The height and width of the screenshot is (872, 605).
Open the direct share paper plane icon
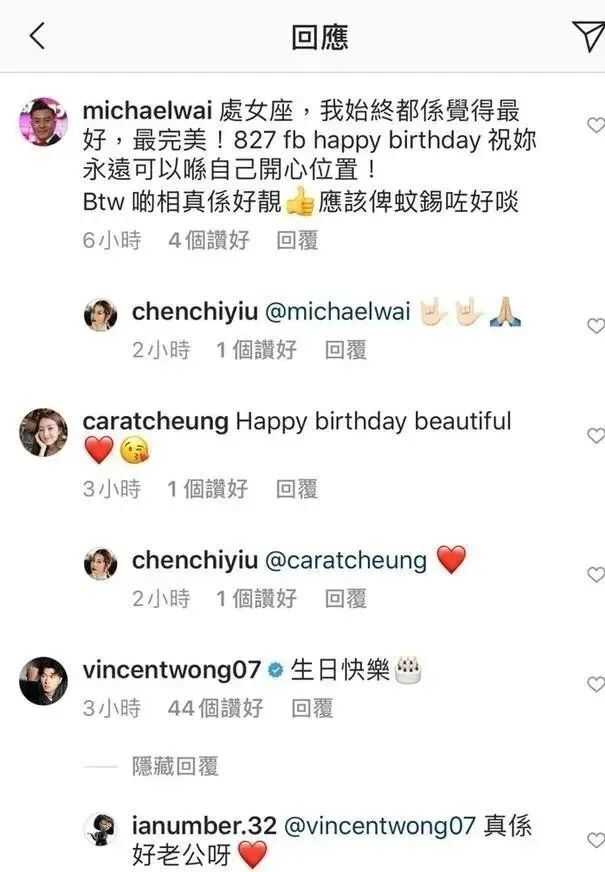[588, 37]
